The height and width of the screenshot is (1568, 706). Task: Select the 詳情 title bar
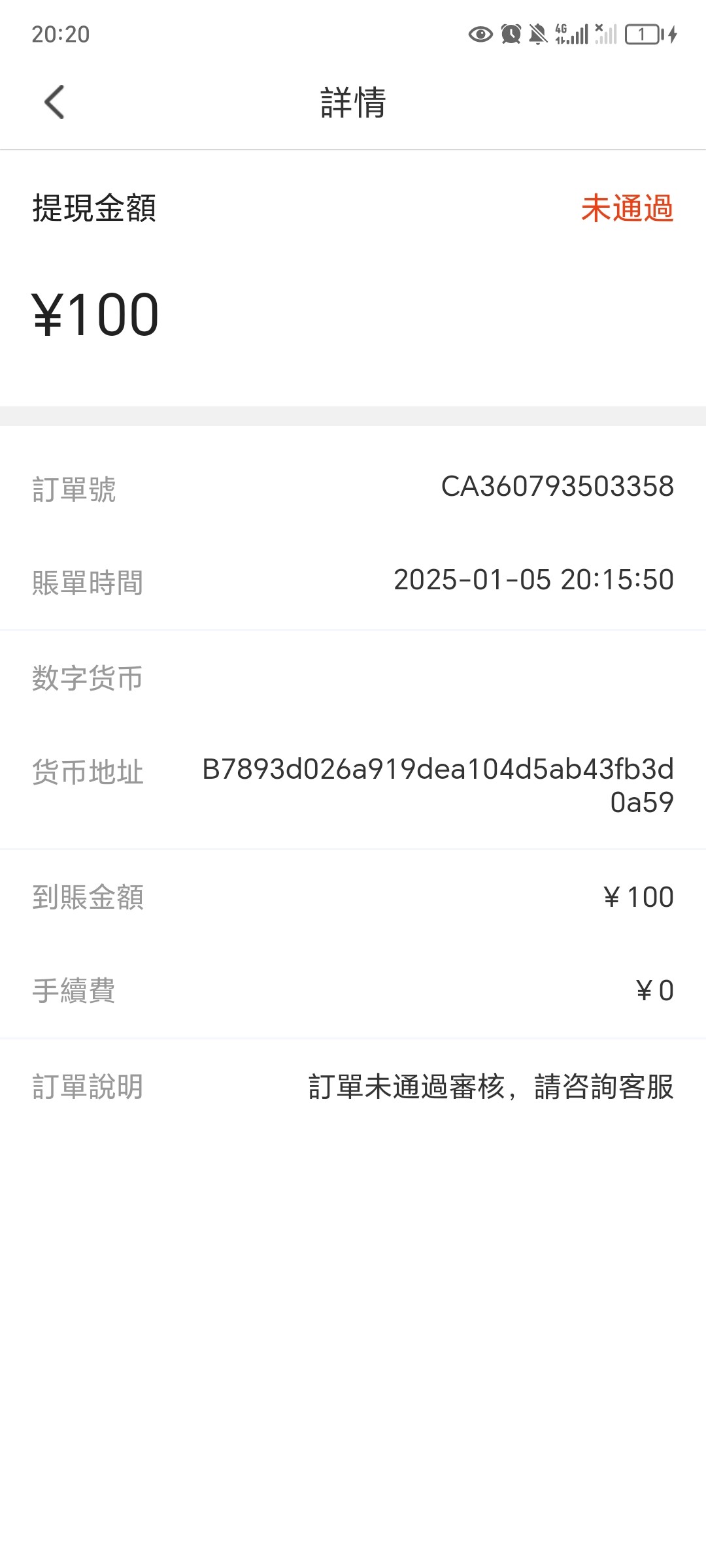point(353,101)
